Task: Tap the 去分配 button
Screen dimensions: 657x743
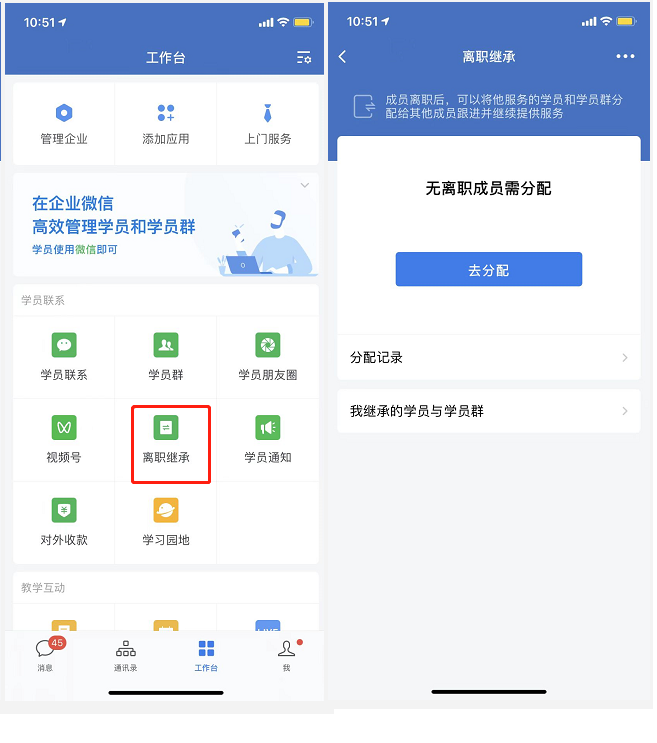Action: pos(488,270)
